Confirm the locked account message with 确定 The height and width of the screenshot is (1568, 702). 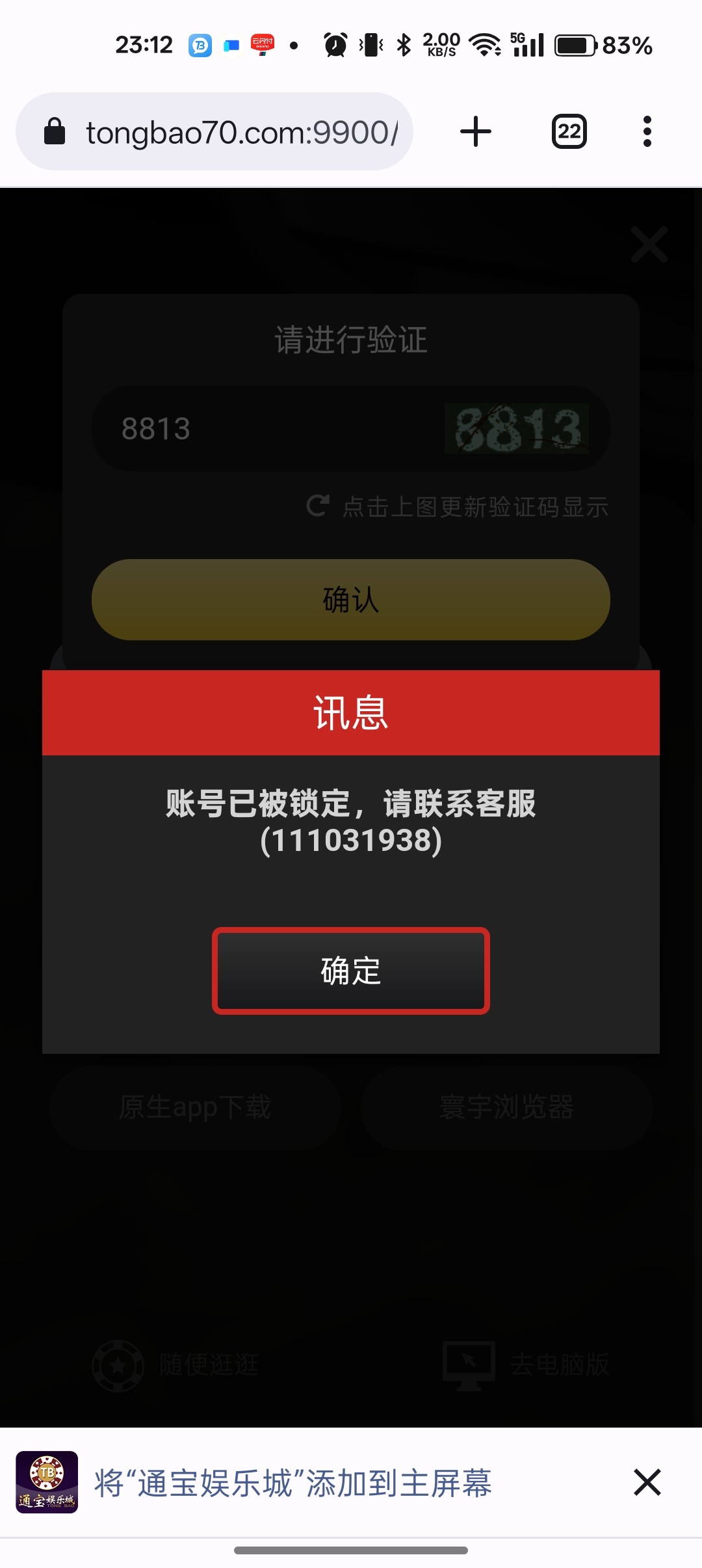(x=350, y=971)
